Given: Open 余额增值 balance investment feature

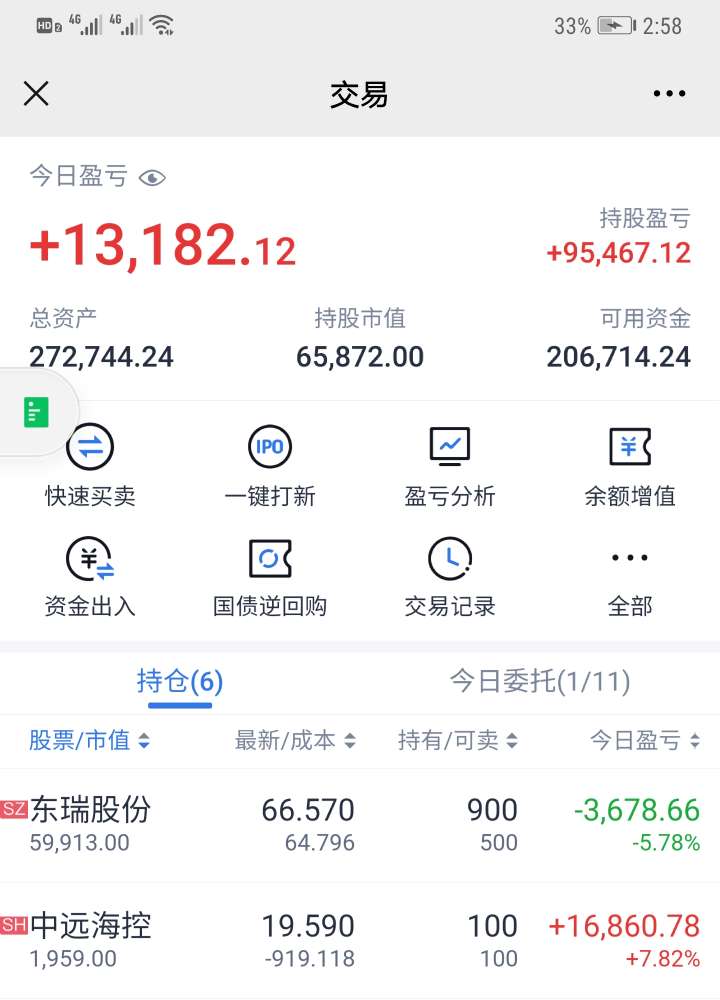Looking at the screenshot, I should (x=630, y=465).
